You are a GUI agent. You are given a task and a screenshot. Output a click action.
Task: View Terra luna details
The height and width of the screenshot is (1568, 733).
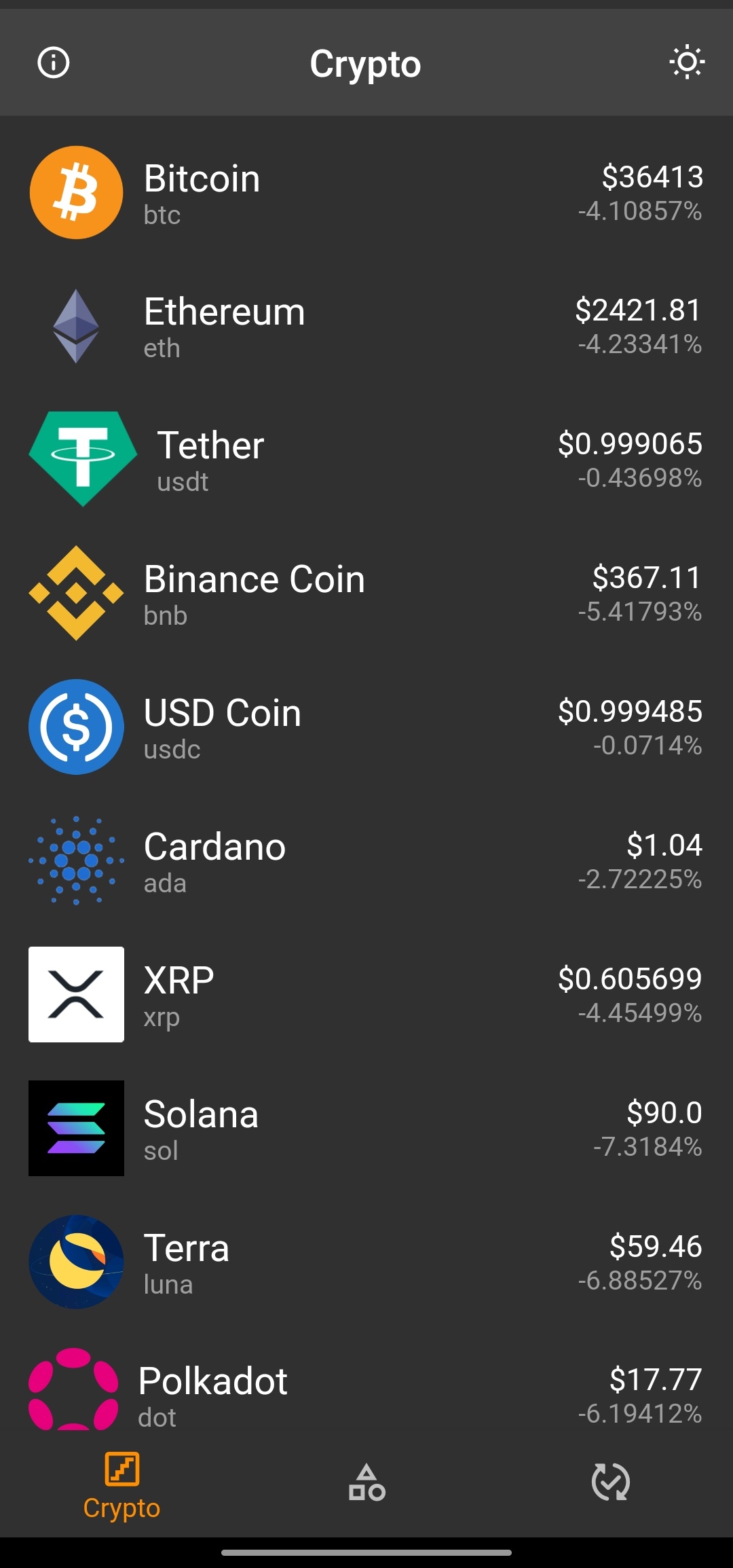pos(366,1262)
